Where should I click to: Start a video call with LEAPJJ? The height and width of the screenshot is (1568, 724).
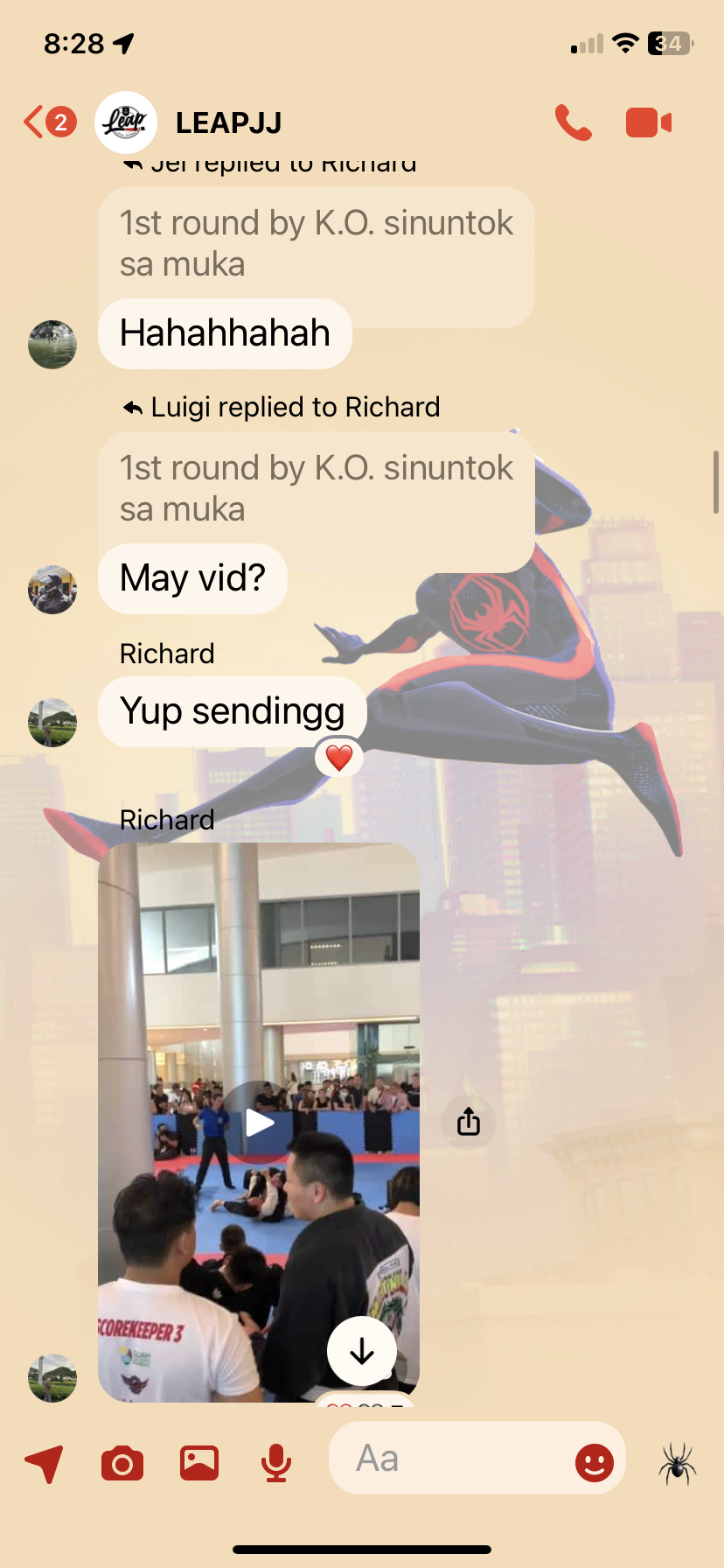pos(648,123)
